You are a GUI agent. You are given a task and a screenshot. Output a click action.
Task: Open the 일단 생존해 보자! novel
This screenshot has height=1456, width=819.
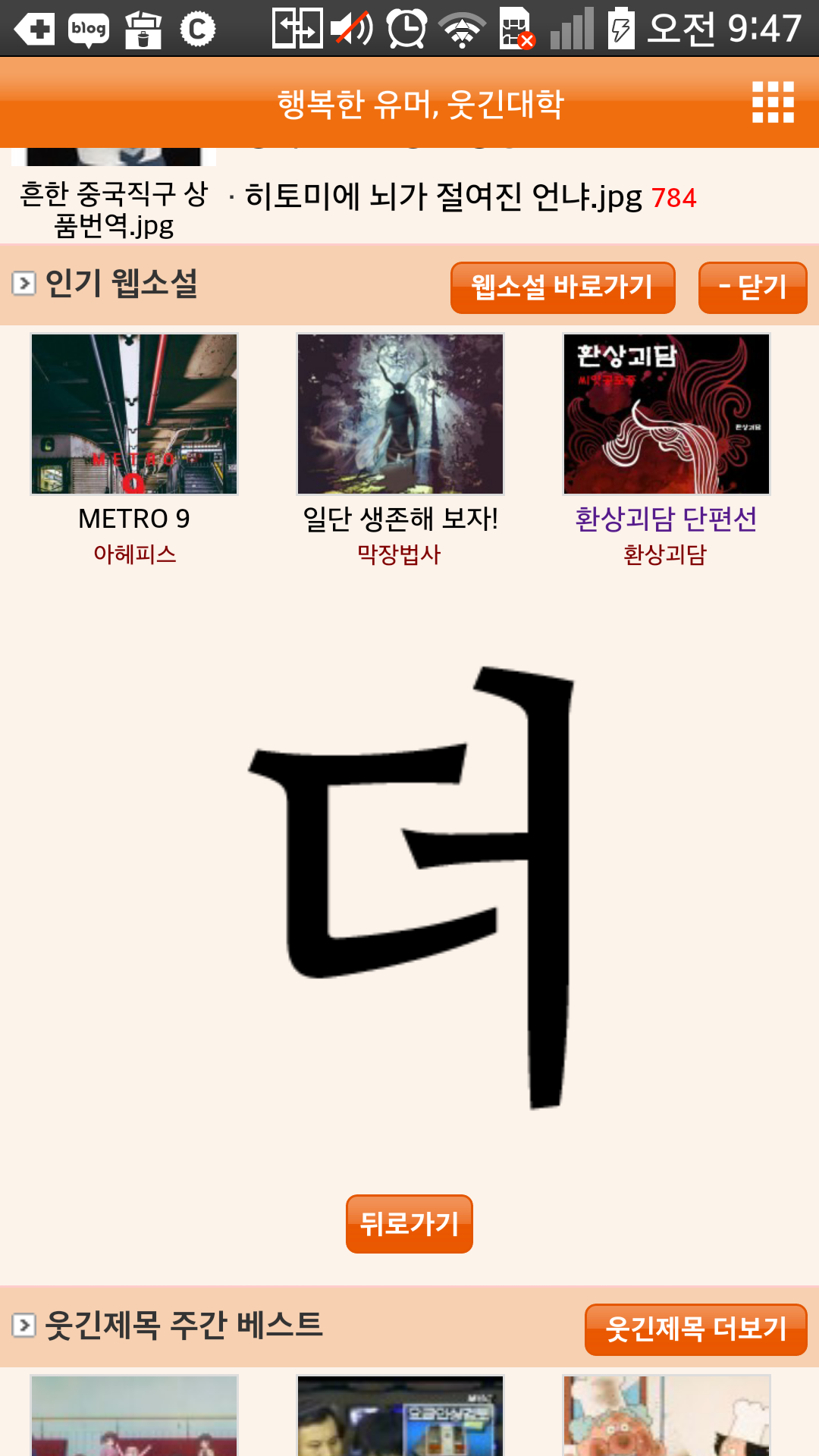[400, 519]
